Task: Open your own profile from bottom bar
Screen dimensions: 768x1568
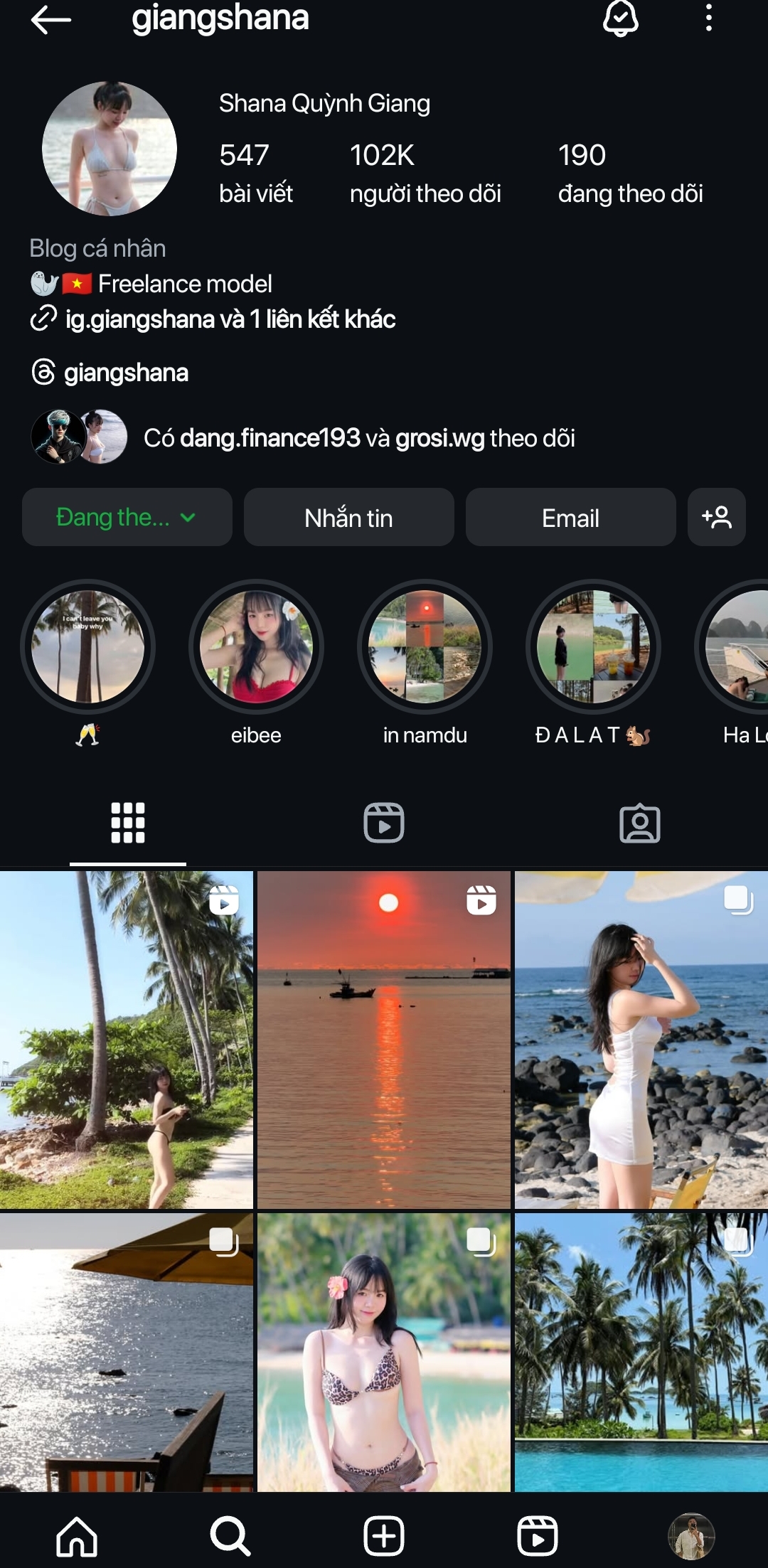Action: pyautogui.click(x=690, y=1536)
